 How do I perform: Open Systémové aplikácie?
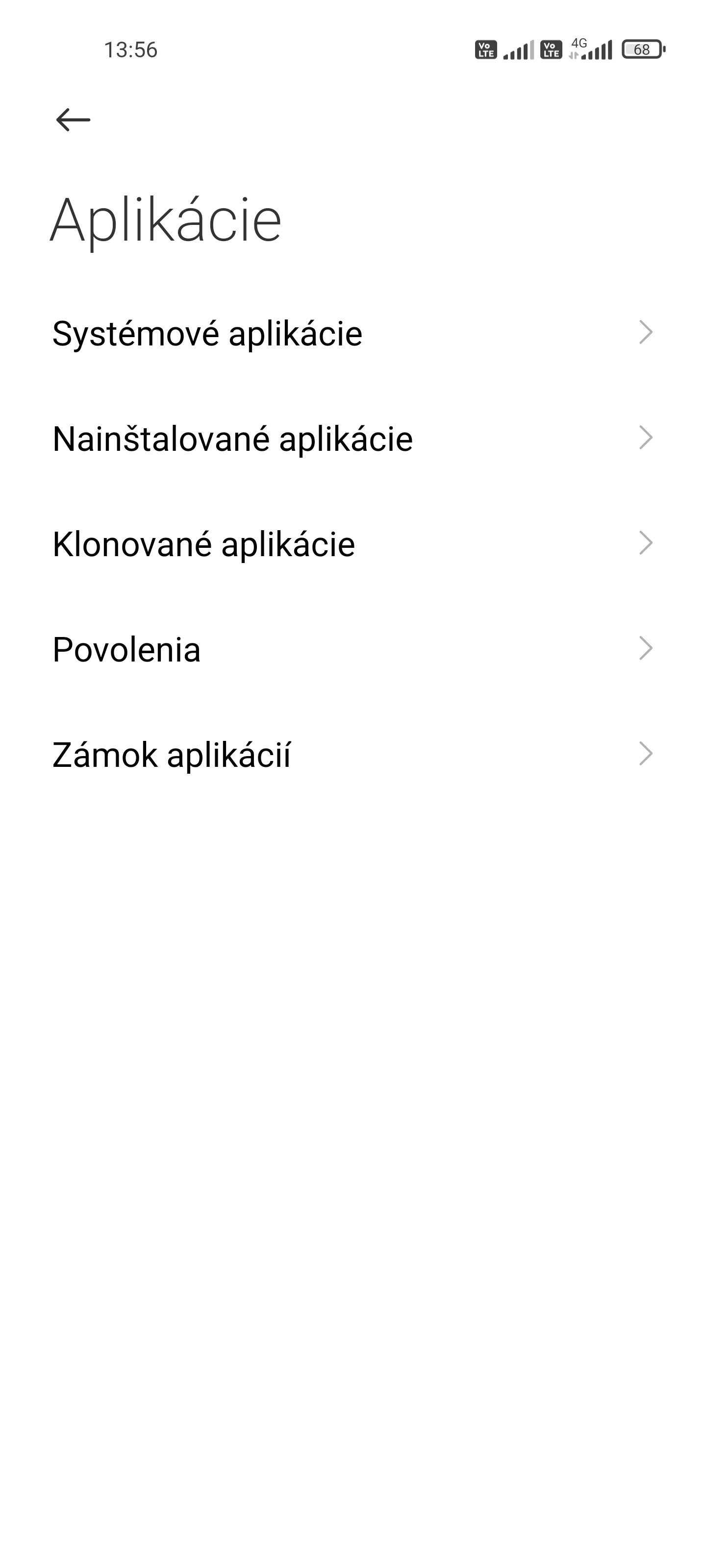tap(353, 333)
